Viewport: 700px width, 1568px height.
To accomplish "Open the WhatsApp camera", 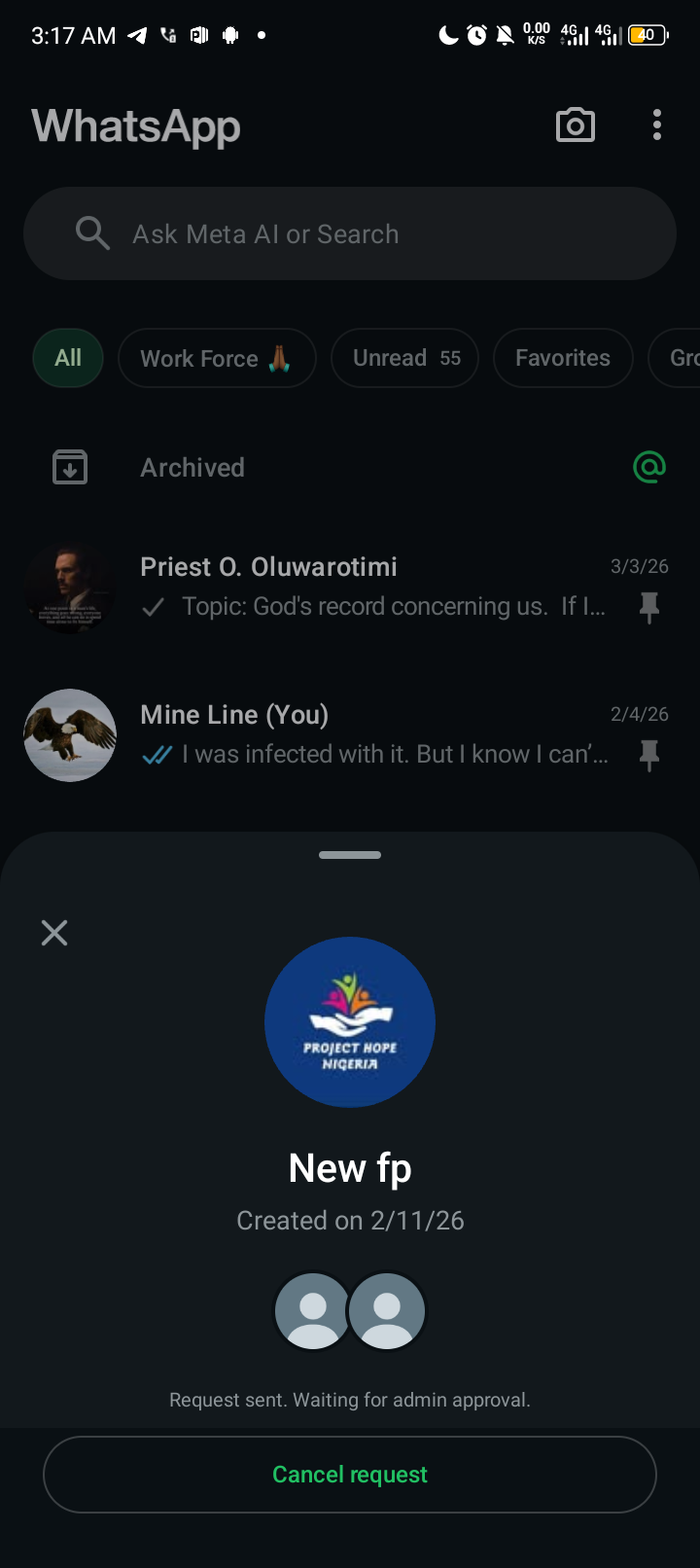I will pyautogui.click(x=575, y=125).
